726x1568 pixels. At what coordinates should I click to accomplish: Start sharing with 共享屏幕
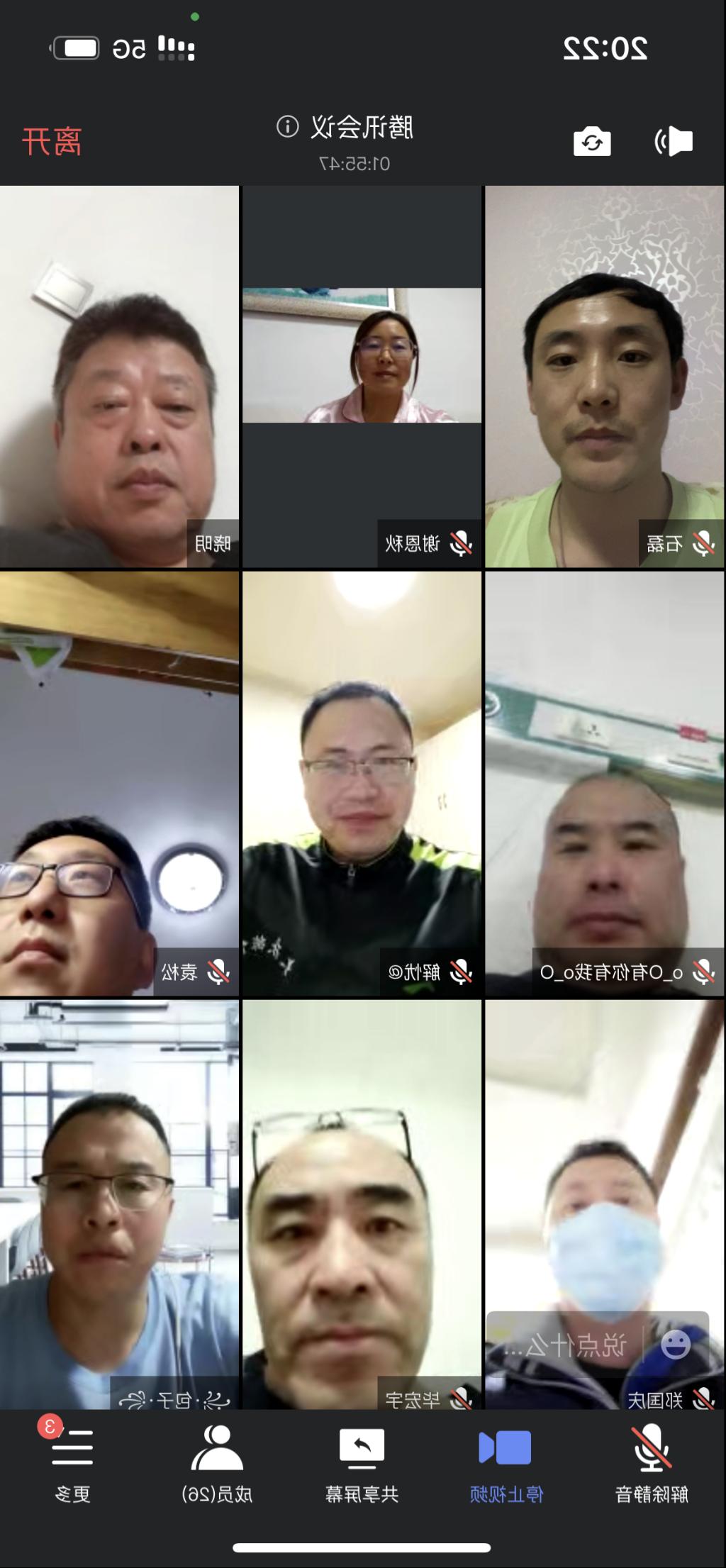click(362, 1464)
